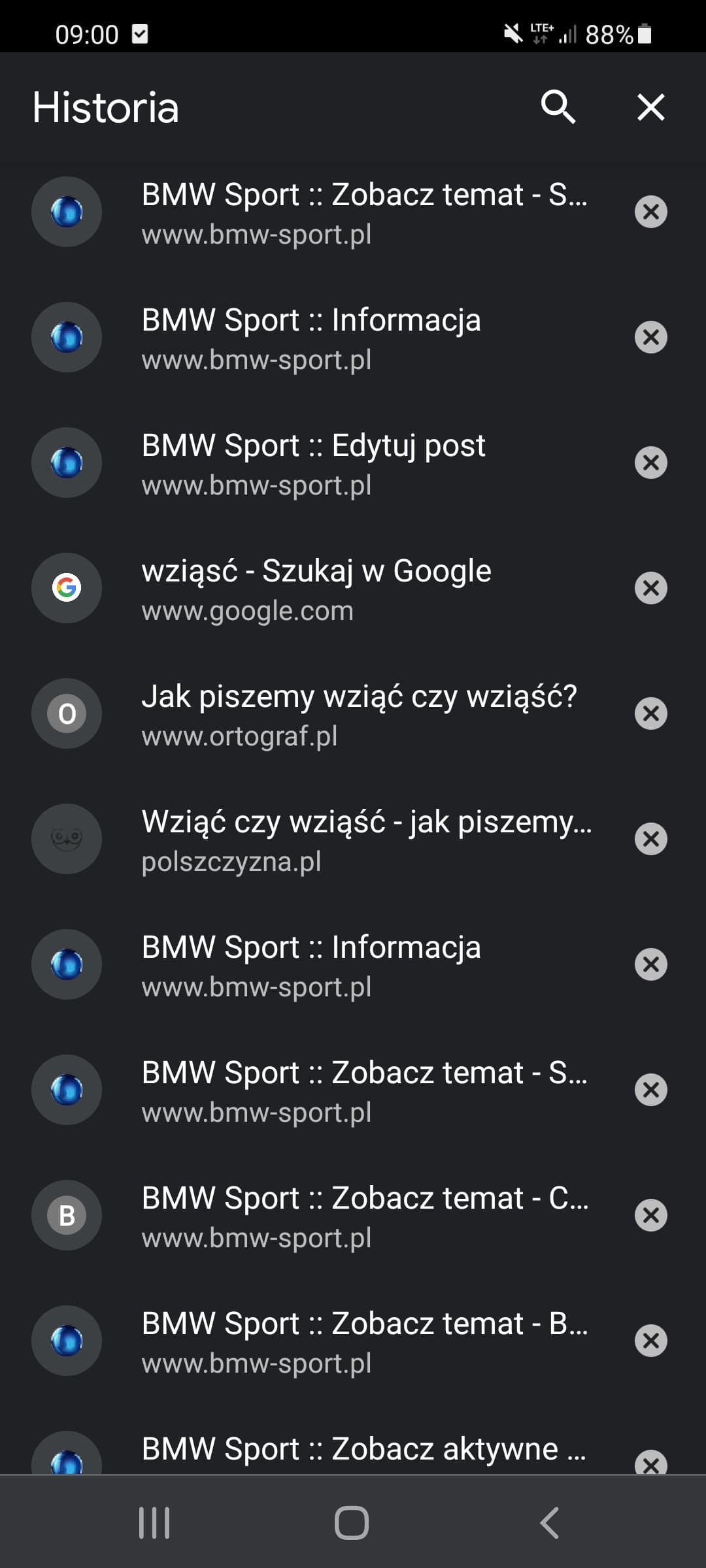Open BMW Sport Zobacz aktywne entry
The width and height of the screenshot is (706, 1568).
(x=353, y=1439)
